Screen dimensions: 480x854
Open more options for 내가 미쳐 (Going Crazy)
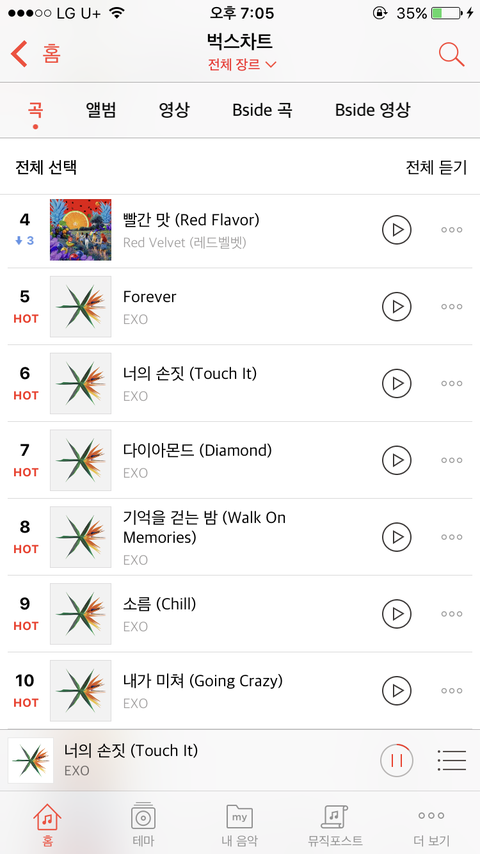tap(452, 691)
